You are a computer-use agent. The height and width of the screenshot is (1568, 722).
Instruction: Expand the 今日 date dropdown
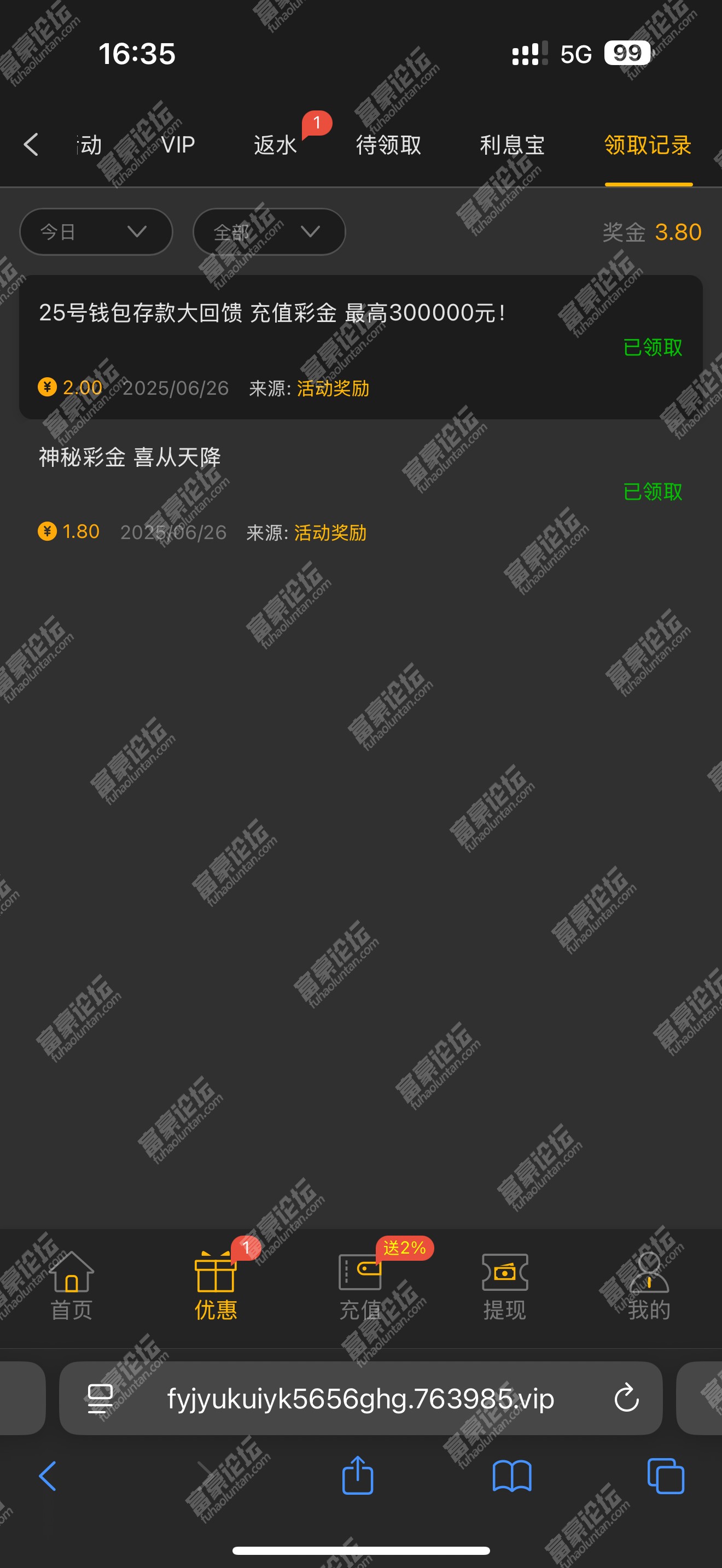pos(96,232)
